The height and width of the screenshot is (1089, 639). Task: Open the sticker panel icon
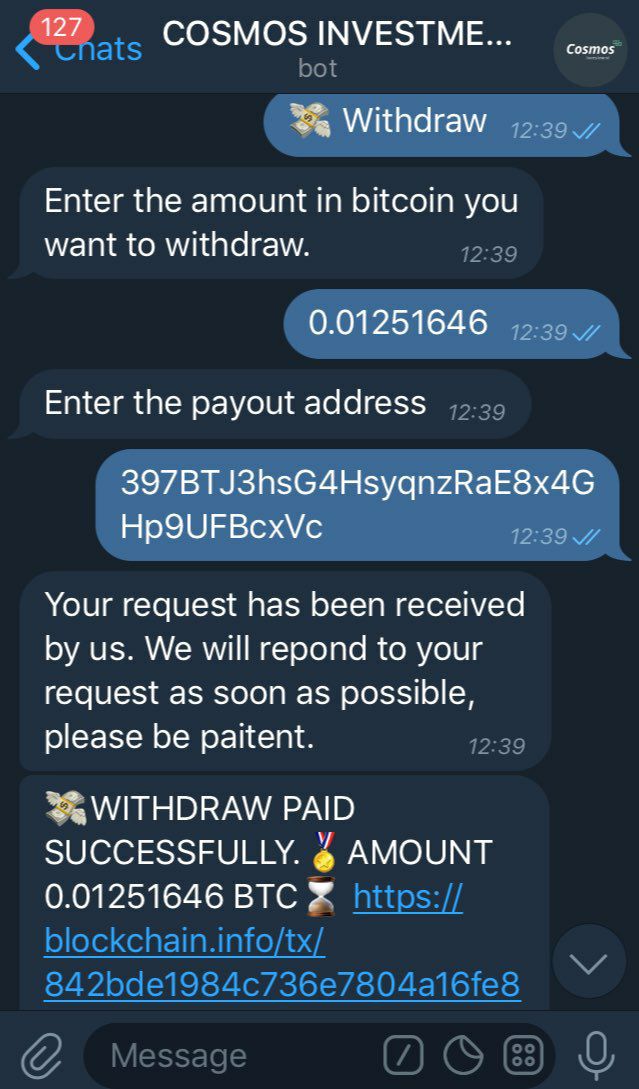click(x=463, y=1054)
